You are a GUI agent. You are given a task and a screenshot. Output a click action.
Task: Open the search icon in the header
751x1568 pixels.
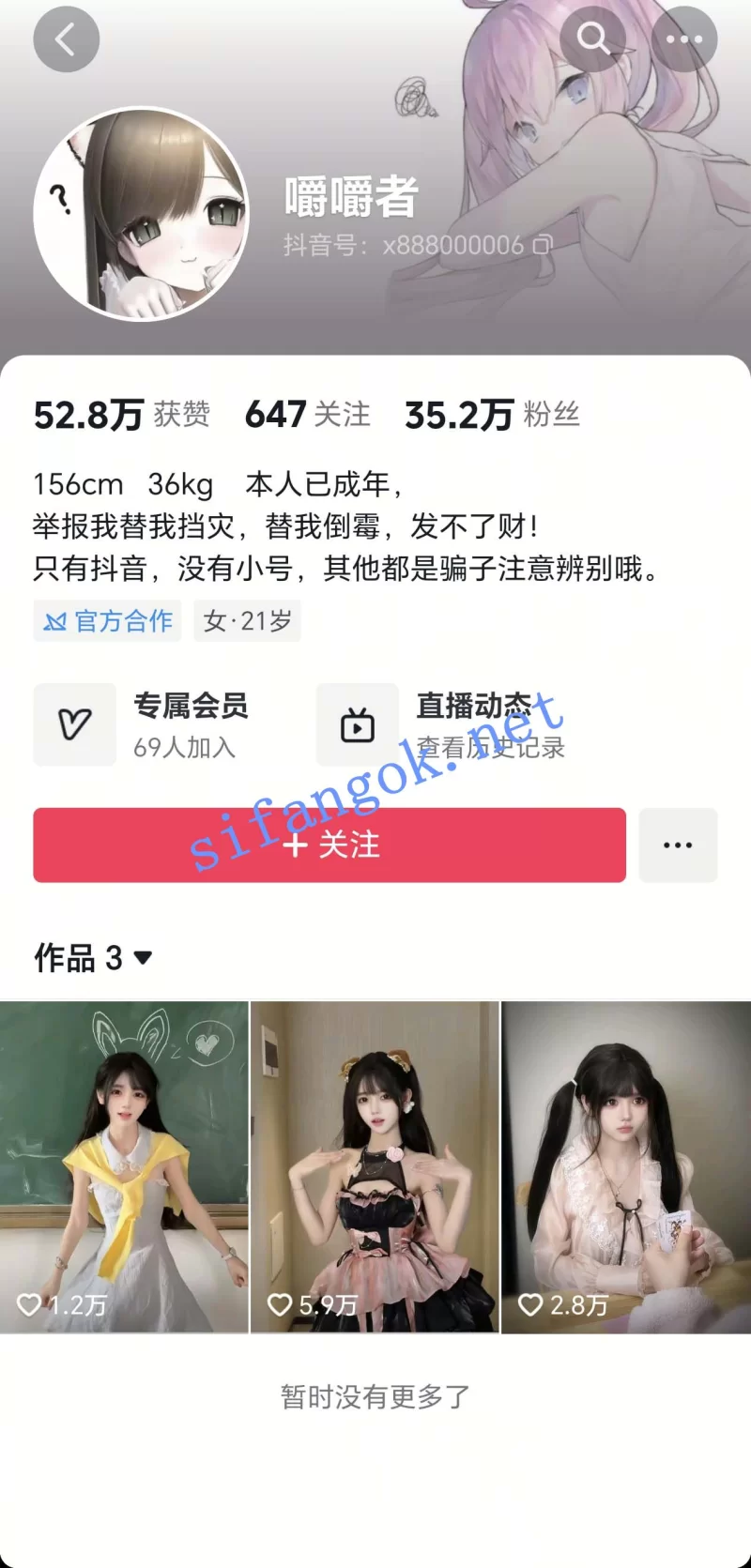pyautogui.click(x=592, y=39)
